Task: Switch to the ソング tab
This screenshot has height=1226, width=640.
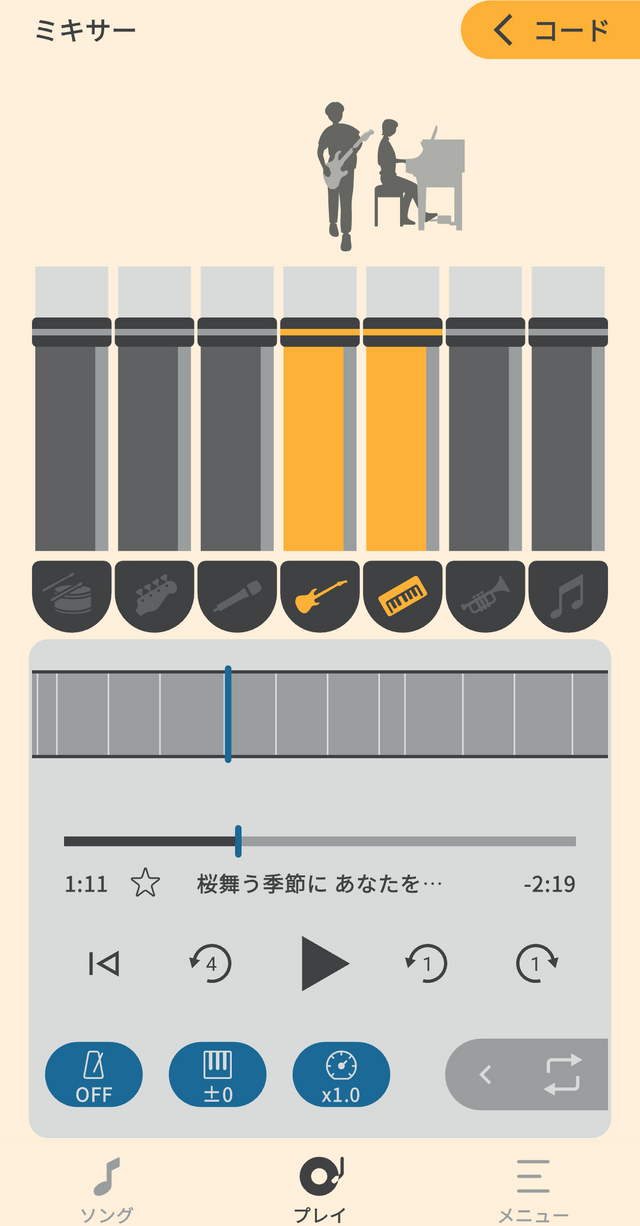Action: coord(106,1190)
